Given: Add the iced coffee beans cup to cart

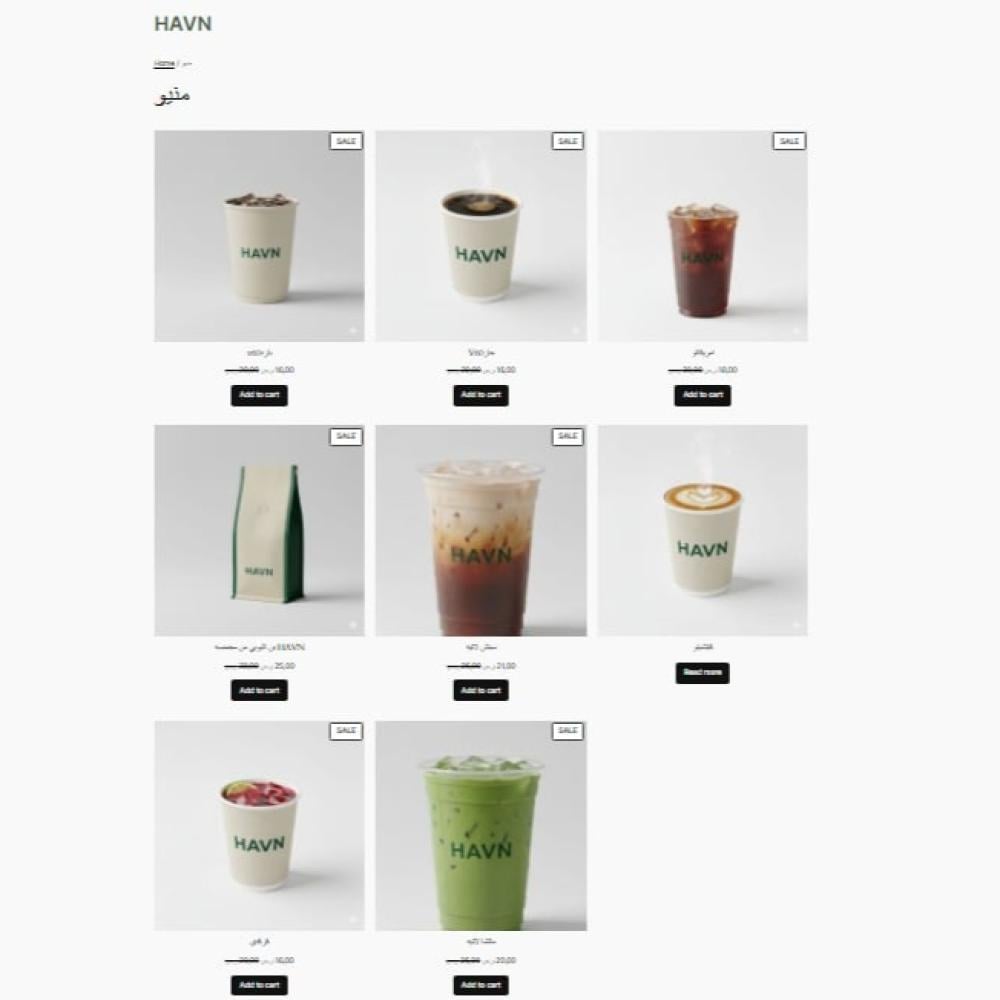Looking at the screenshot, I should tap(259, 395).
